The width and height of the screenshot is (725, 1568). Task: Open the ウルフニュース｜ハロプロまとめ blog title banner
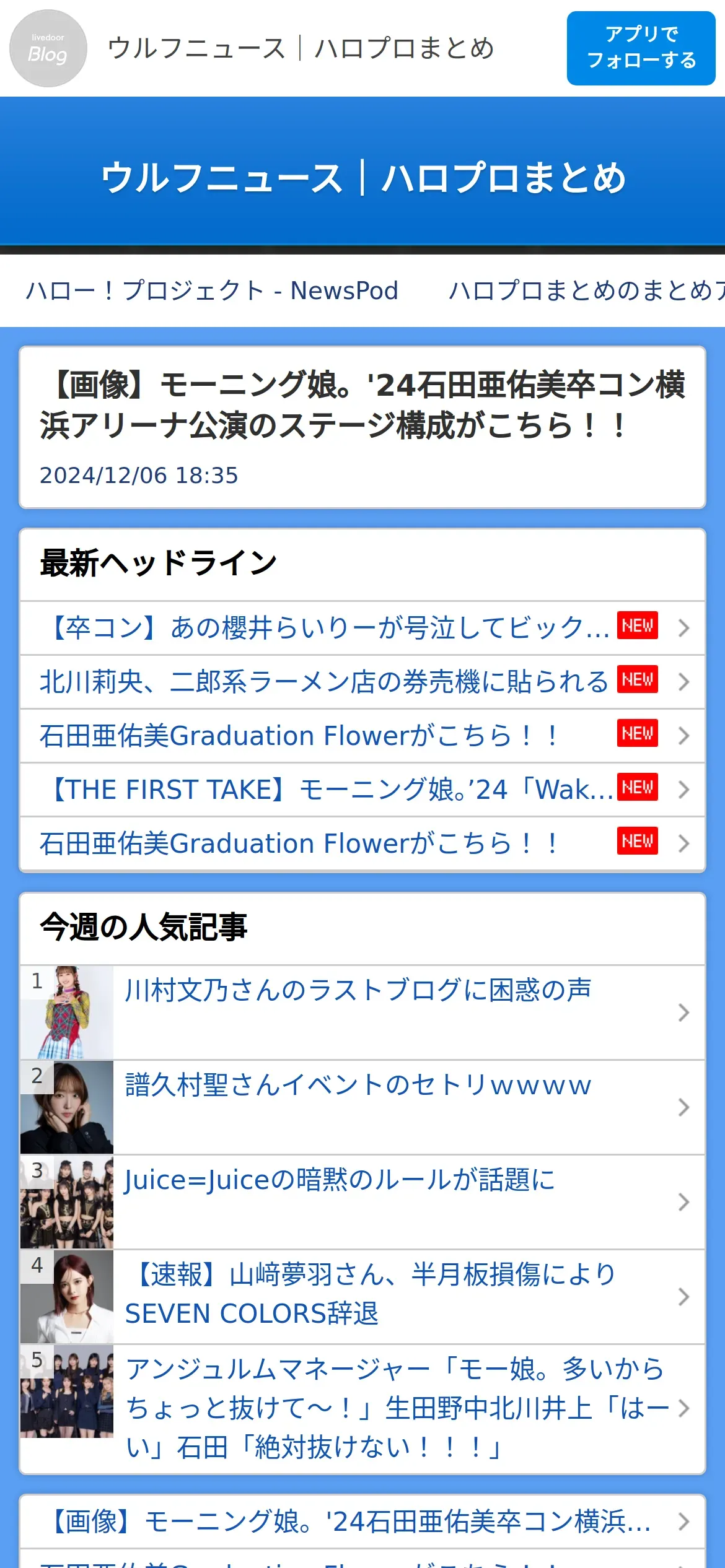(x=362, y=177)
